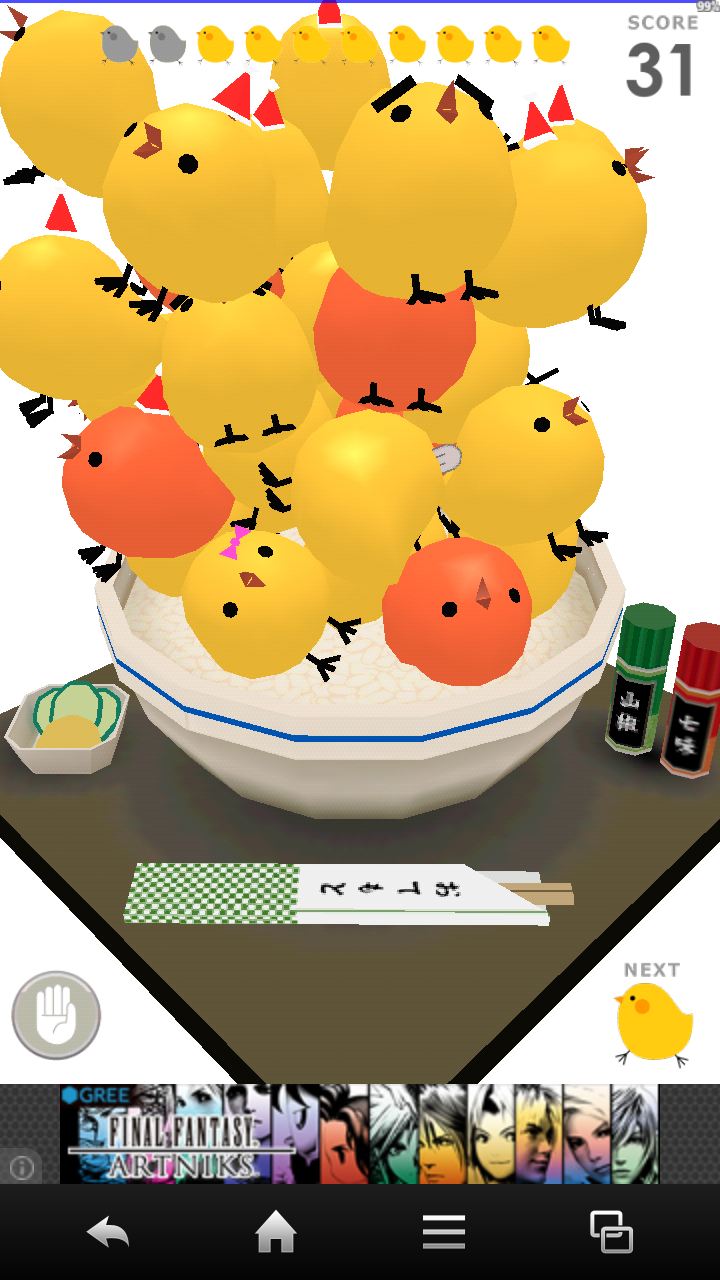Open the ad info icon

22,1167
